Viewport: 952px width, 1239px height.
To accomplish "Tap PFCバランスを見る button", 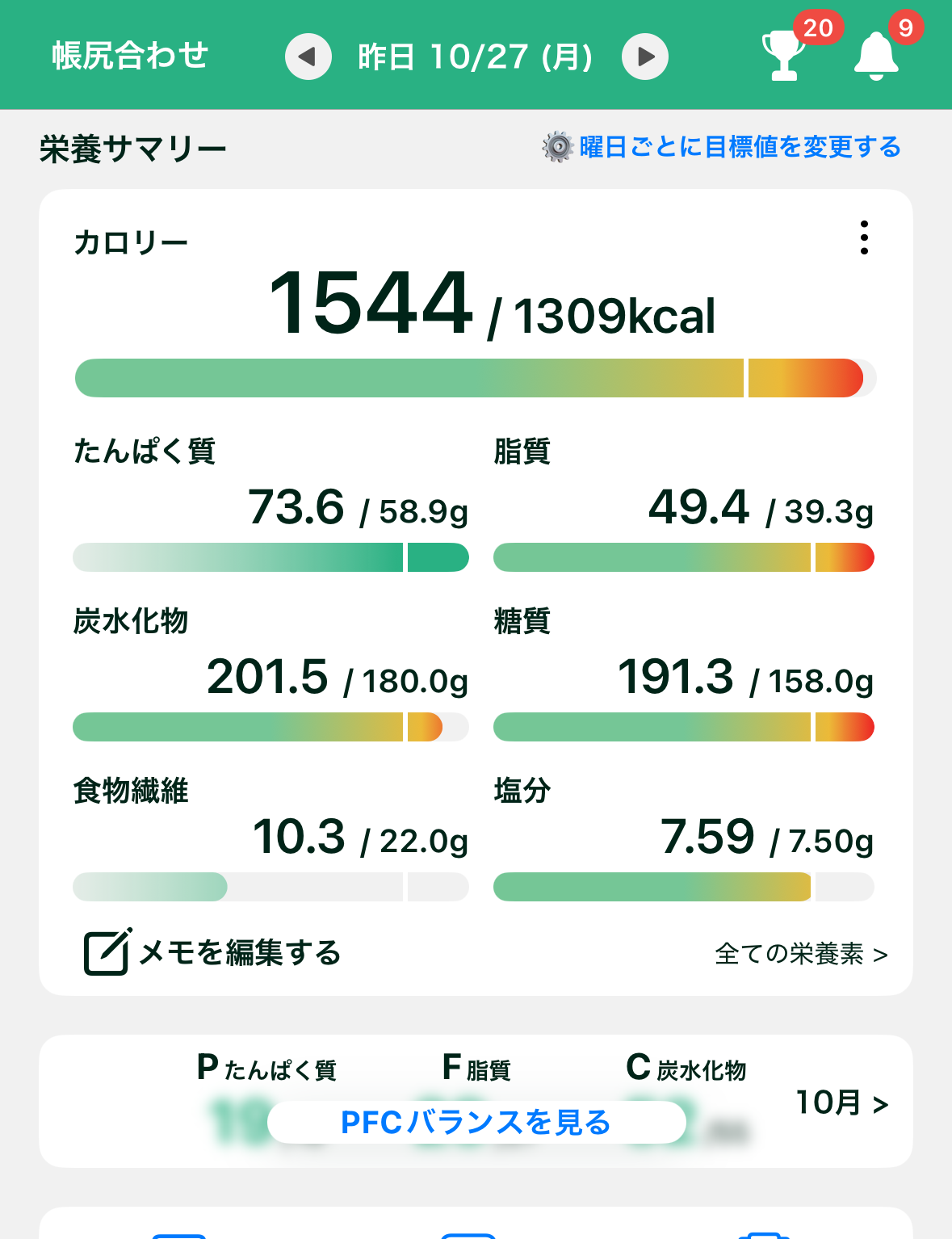I will (x=476, y=1122).
